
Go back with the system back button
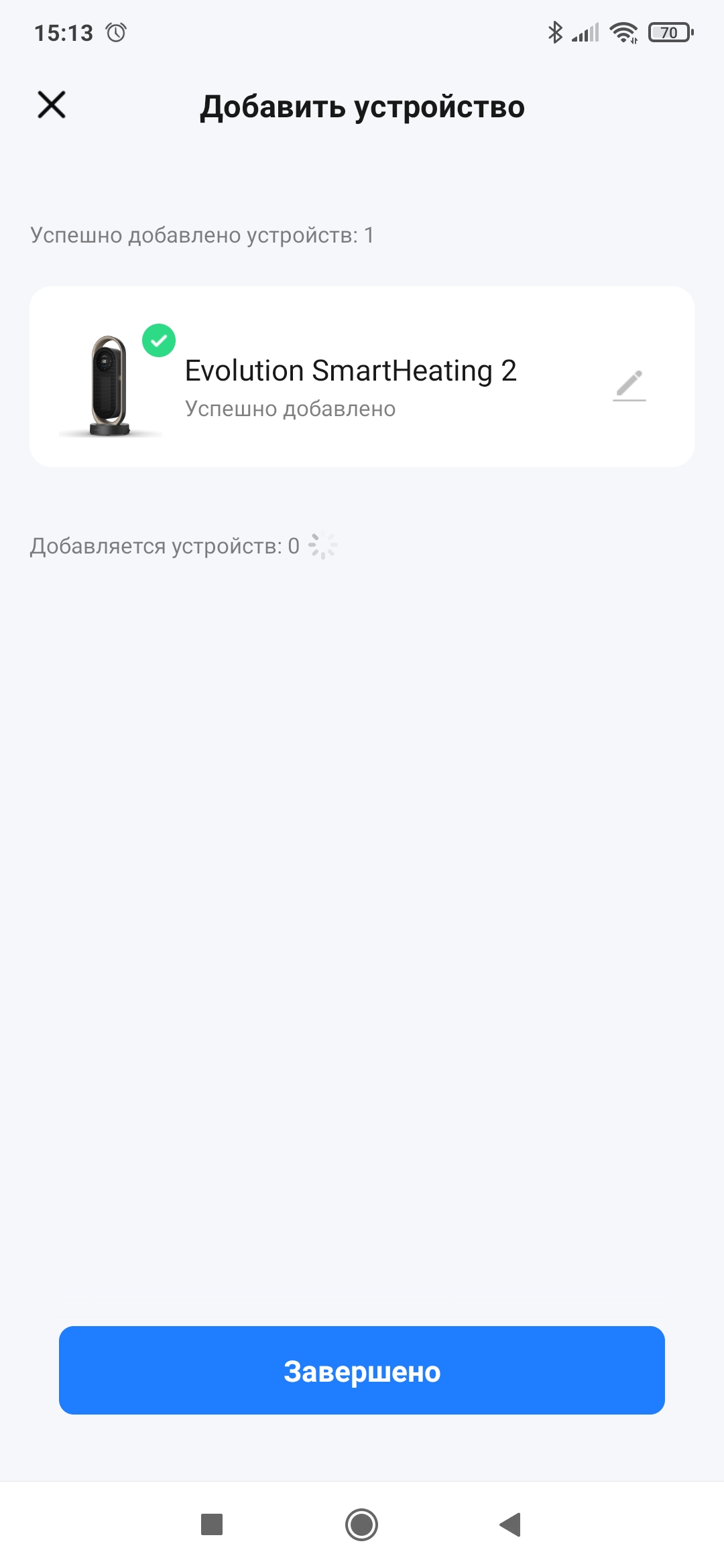coord(511,1524)
